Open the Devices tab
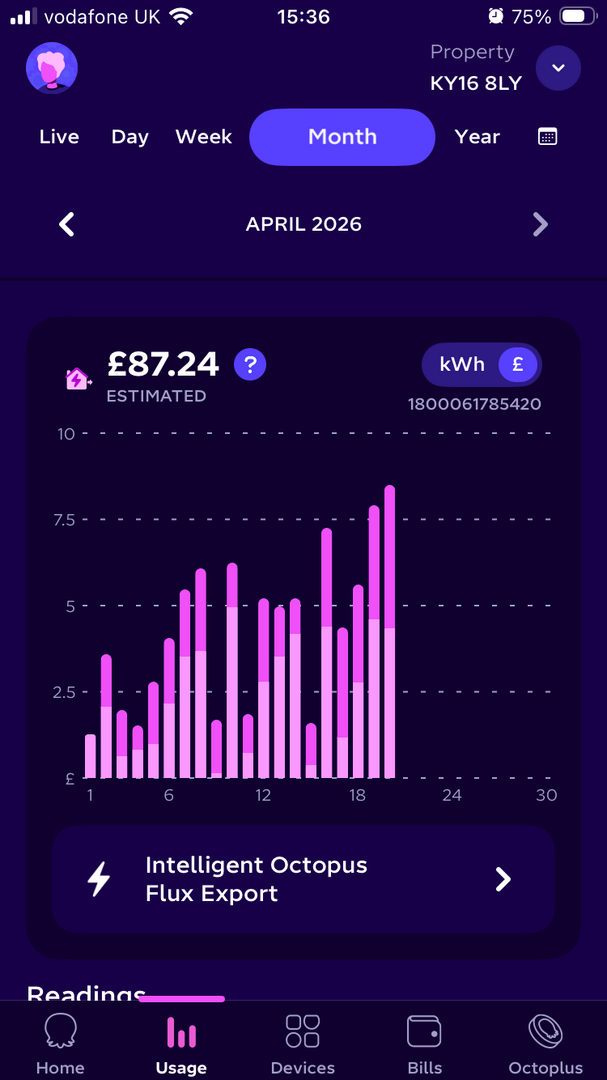 (x=302, y=1044)
